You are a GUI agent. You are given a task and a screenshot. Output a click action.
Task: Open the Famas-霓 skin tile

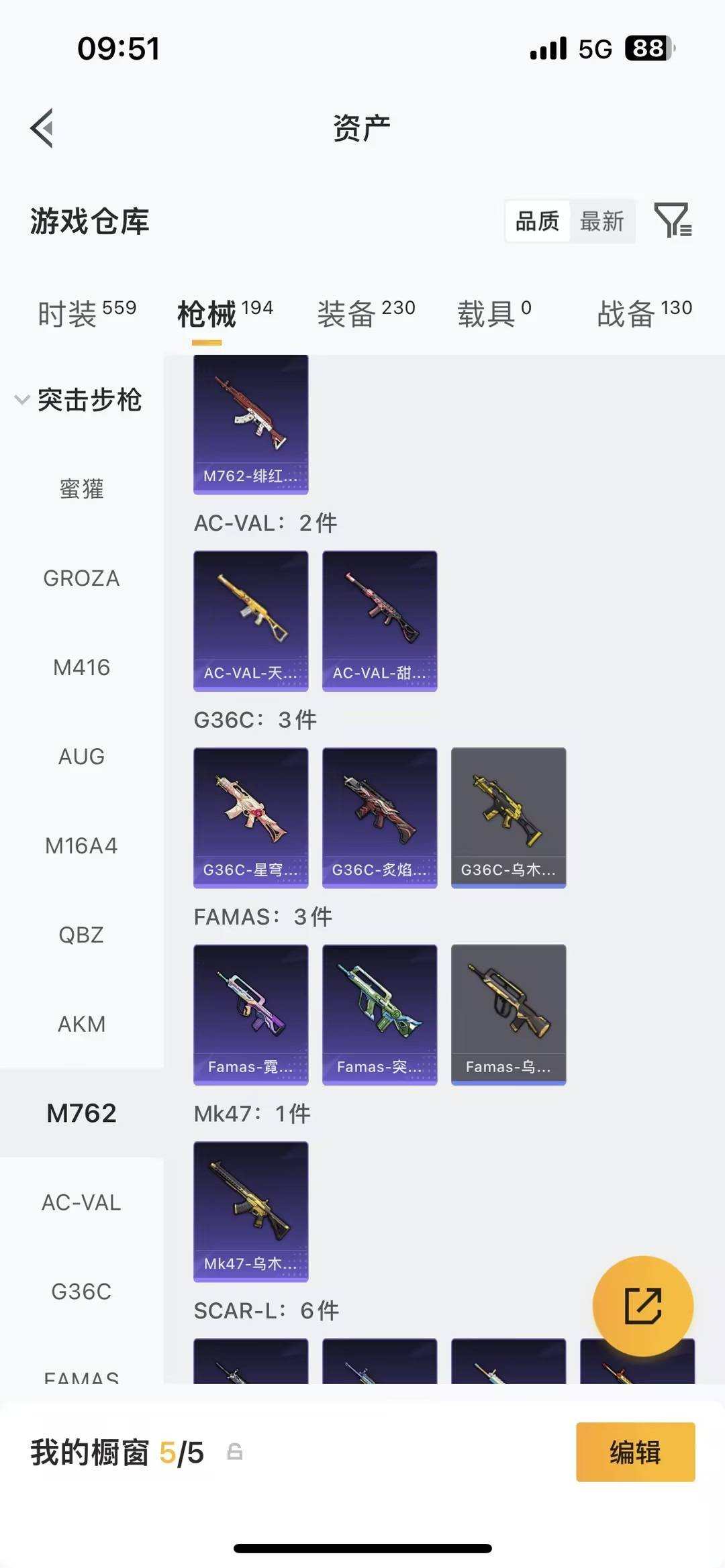(x=250, y=1014)
